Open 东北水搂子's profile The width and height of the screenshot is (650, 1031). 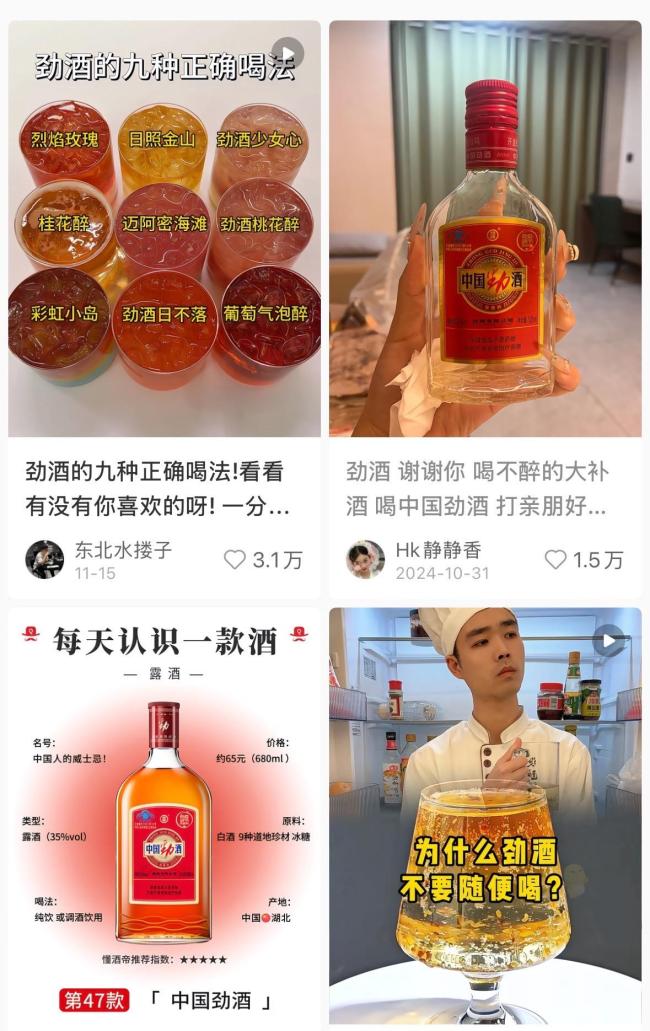click(45, 560)
